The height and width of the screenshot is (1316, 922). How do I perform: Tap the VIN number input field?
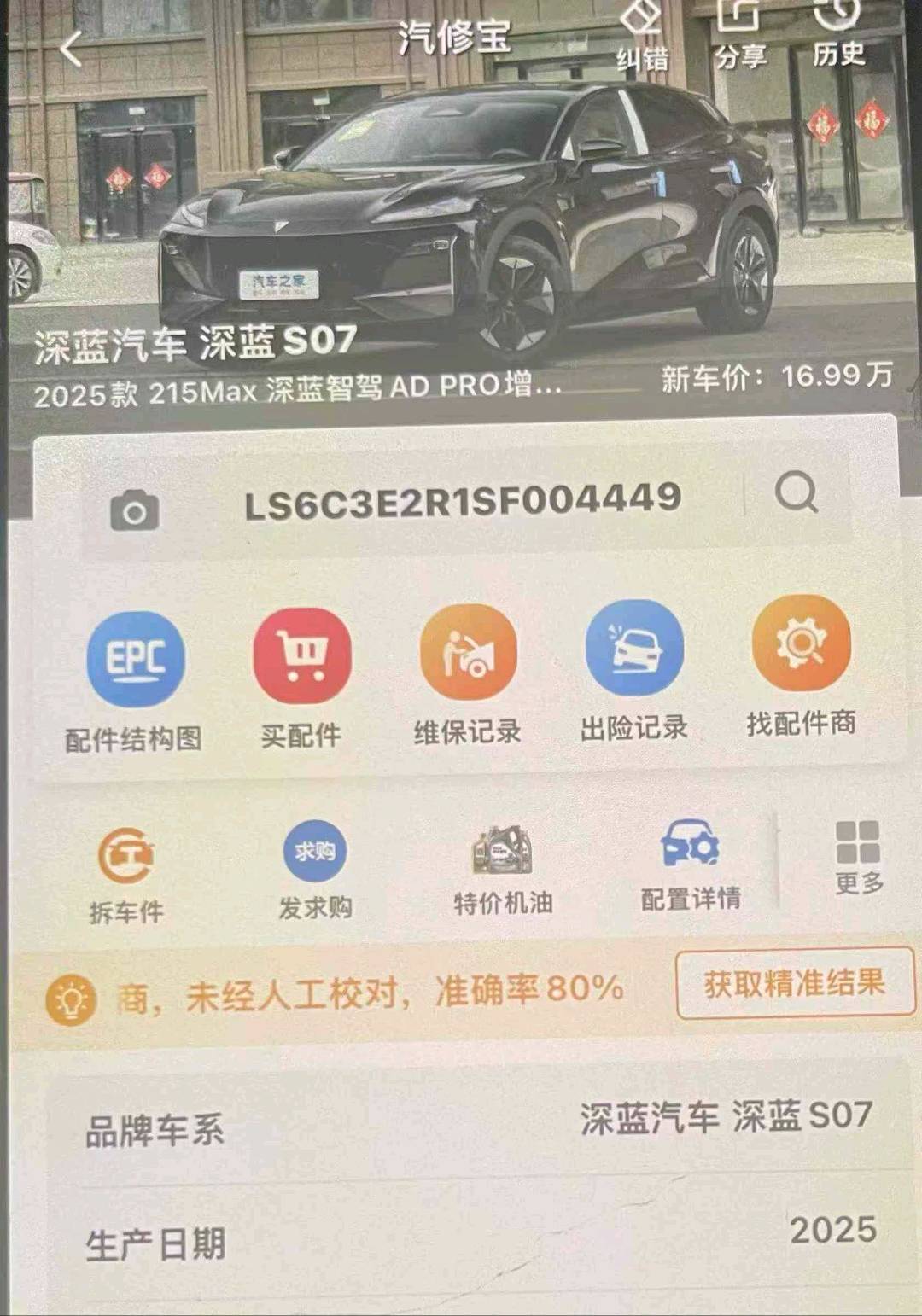(463, 500)
